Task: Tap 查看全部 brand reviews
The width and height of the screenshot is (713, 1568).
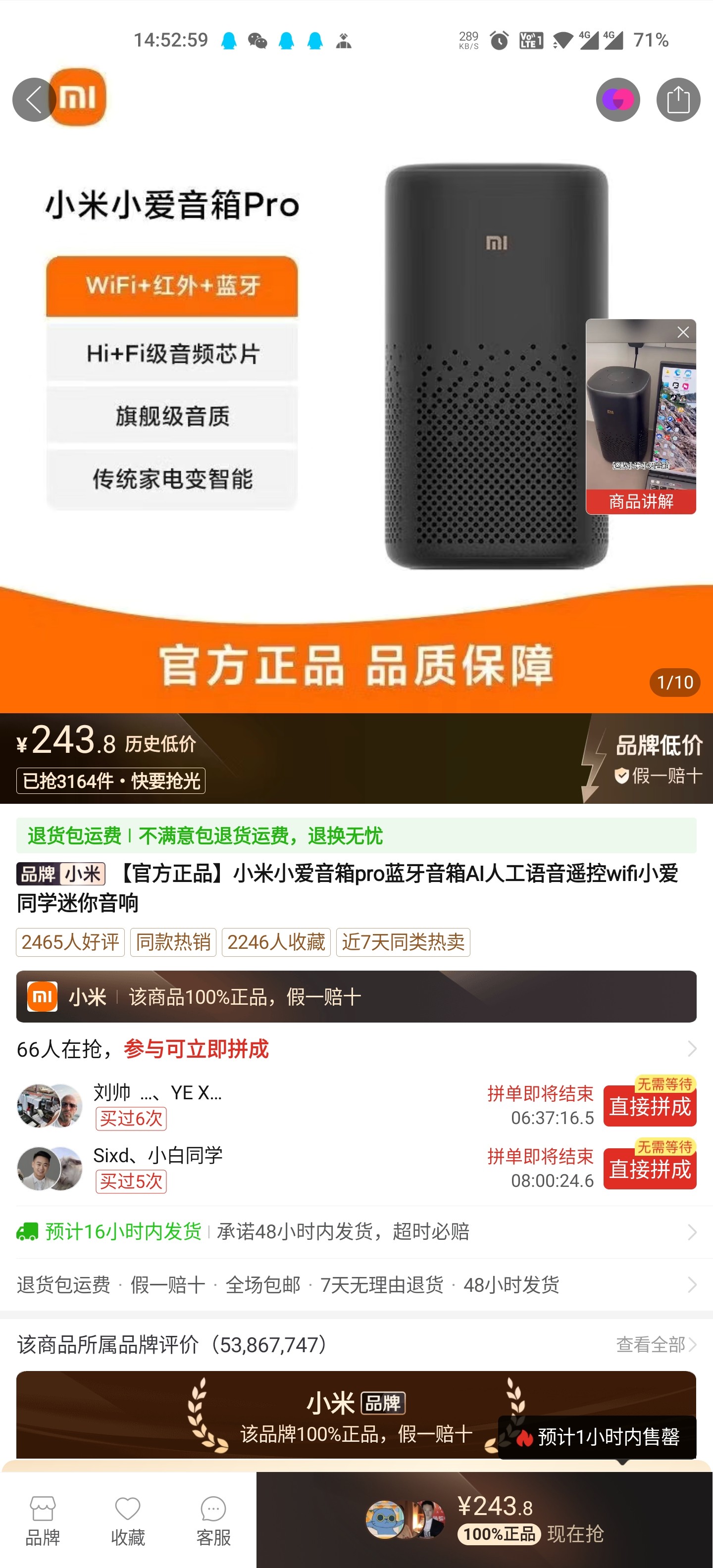Action: 655,1345
